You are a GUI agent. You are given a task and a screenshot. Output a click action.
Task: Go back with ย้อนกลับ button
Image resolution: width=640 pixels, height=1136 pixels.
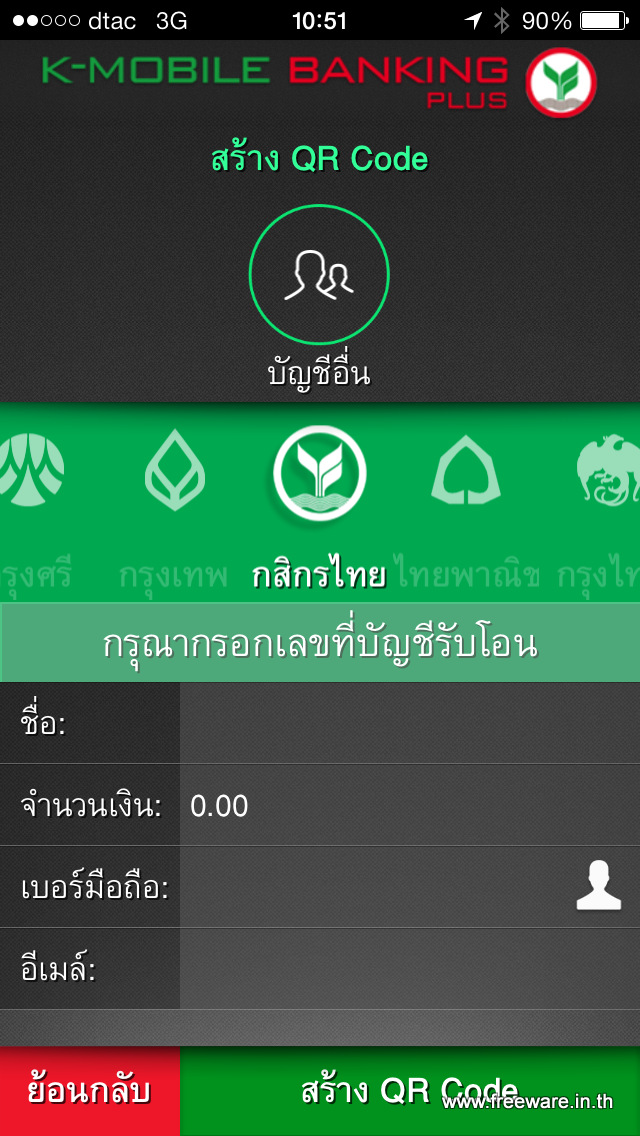[x=90, y=1091]
